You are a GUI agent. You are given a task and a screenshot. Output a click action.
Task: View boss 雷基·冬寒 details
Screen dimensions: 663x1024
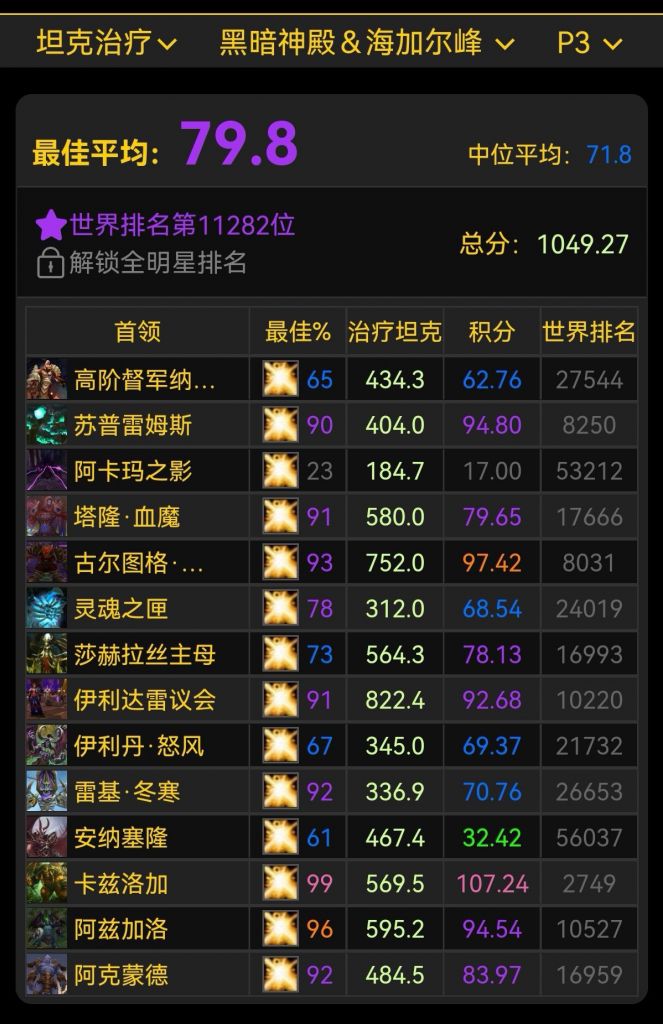(127, 792)
